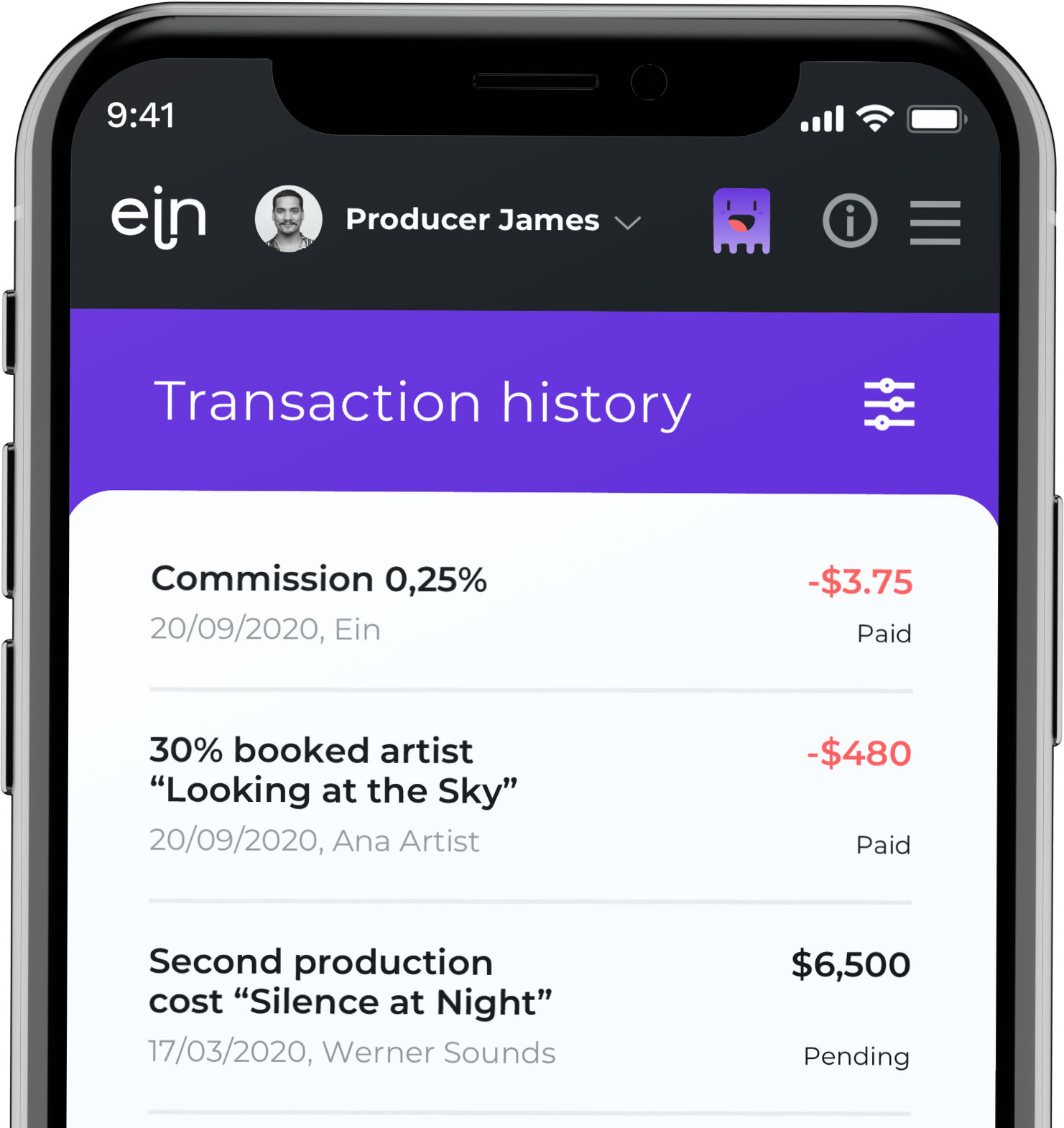The height and width of the screenshot is (1128, 1064).
Task: View the 30% booked artist transaction
Action: pyautogui.click(x=530, y=794)
